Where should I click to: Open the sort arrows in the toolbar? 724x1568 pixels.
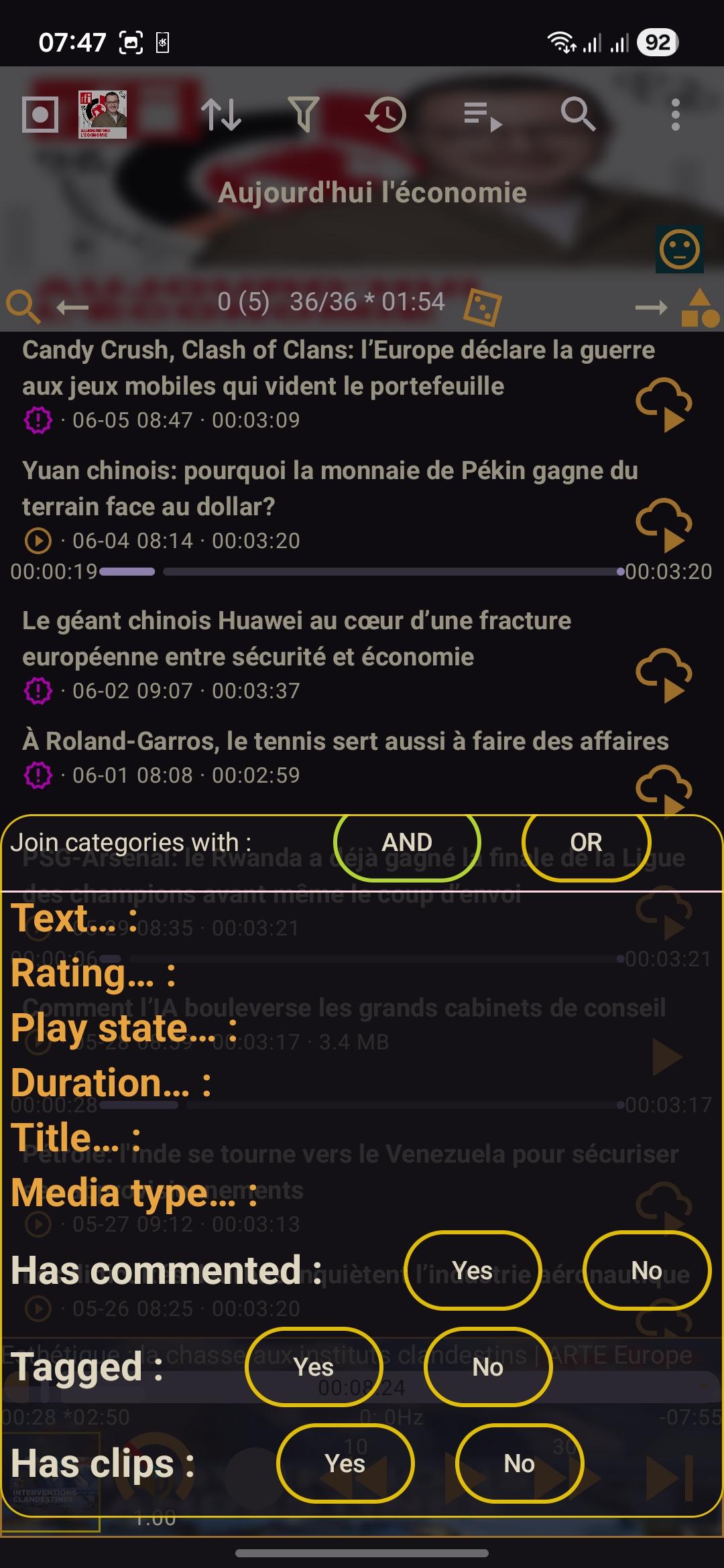point(221,115)
